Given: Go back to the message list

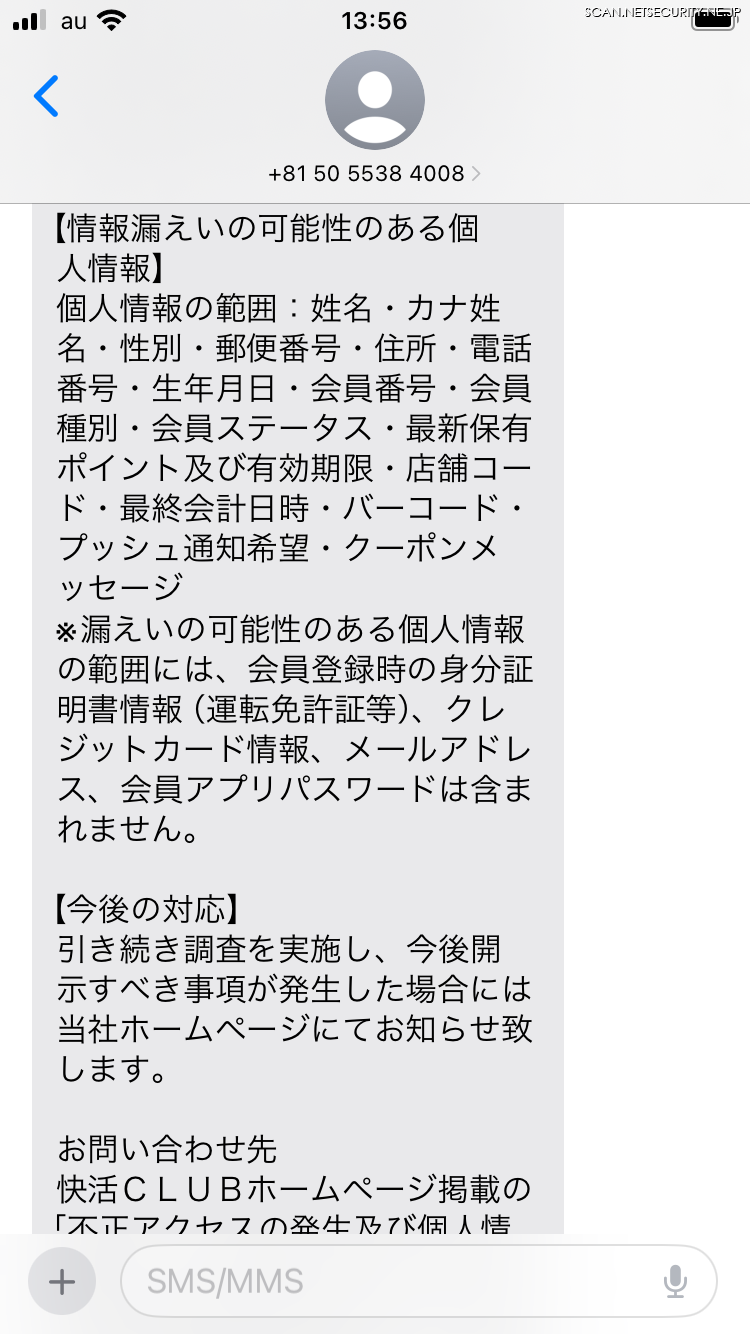Looking at the screenshot, I should click(x=46, y=97).
